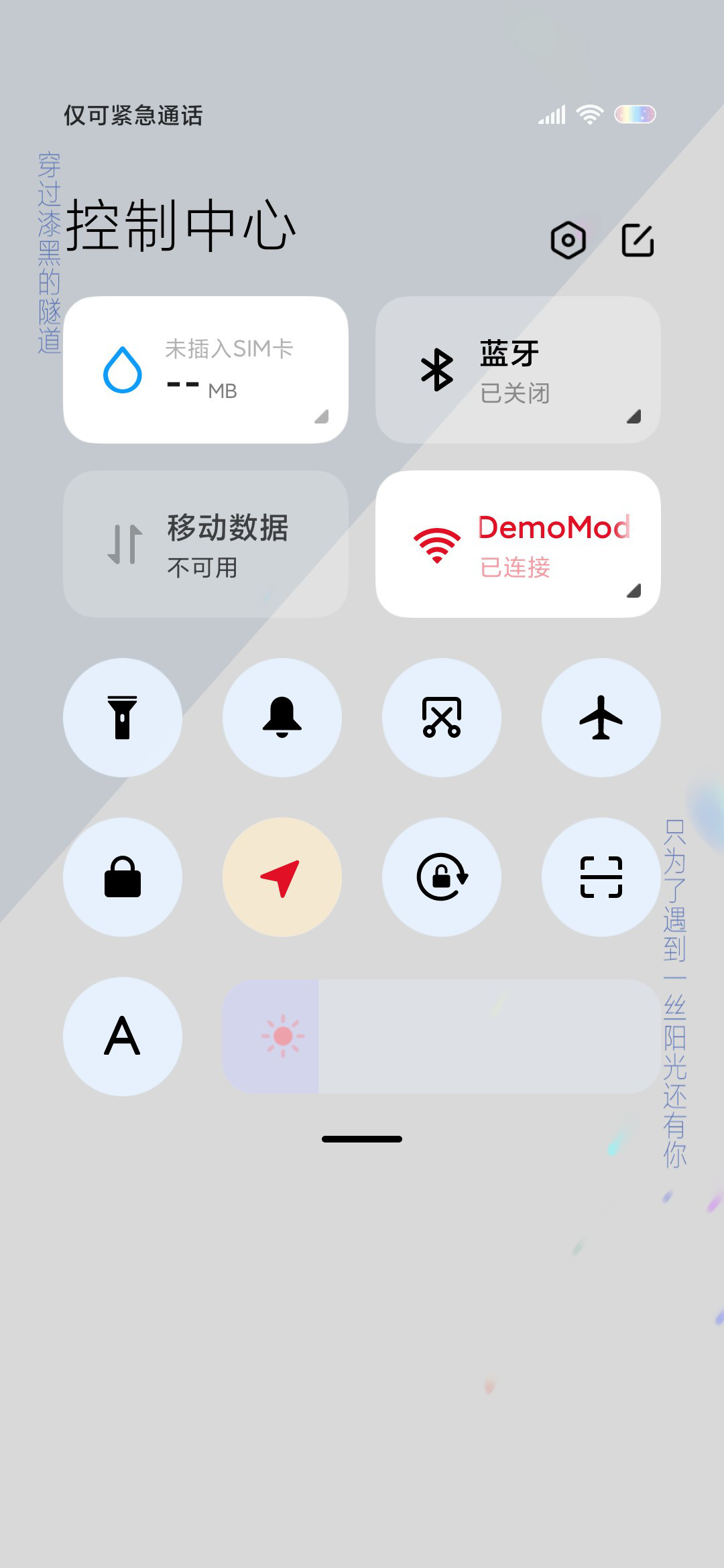The width and height of the screenshot is (724, 1568).
Task: Tap the lock screen padlock button
Action: point(123,877)
